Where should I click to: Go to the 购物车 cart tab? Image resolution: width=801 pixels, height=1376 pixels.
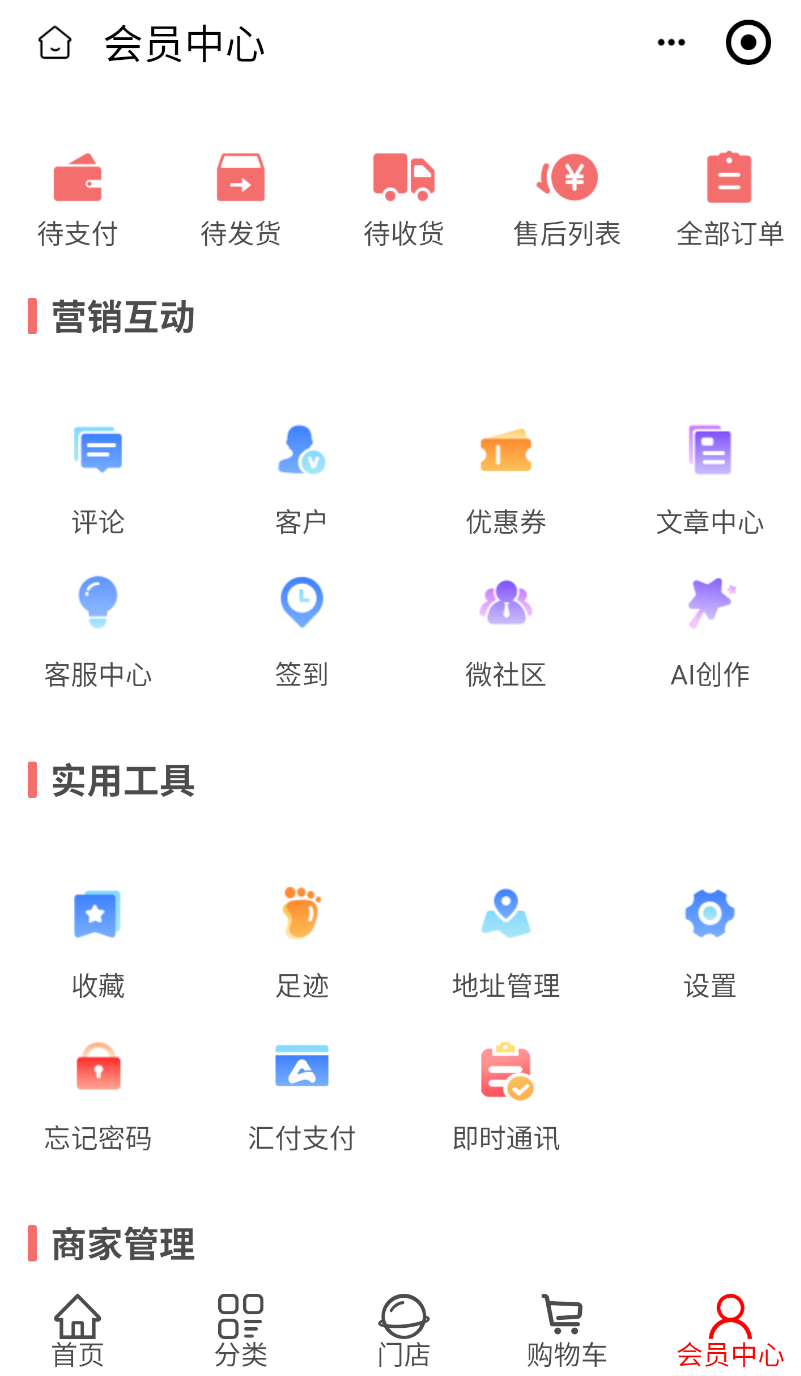(567, 1330)
